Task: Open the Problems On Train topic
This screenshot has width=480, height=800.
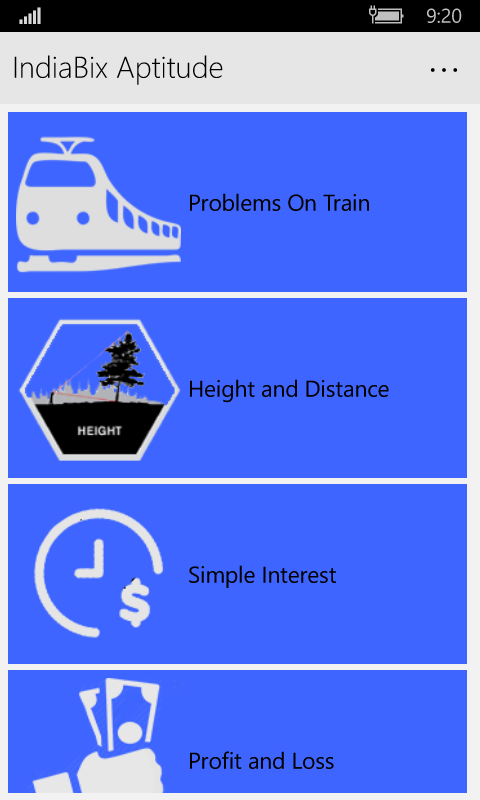Action: coord(237,202)
